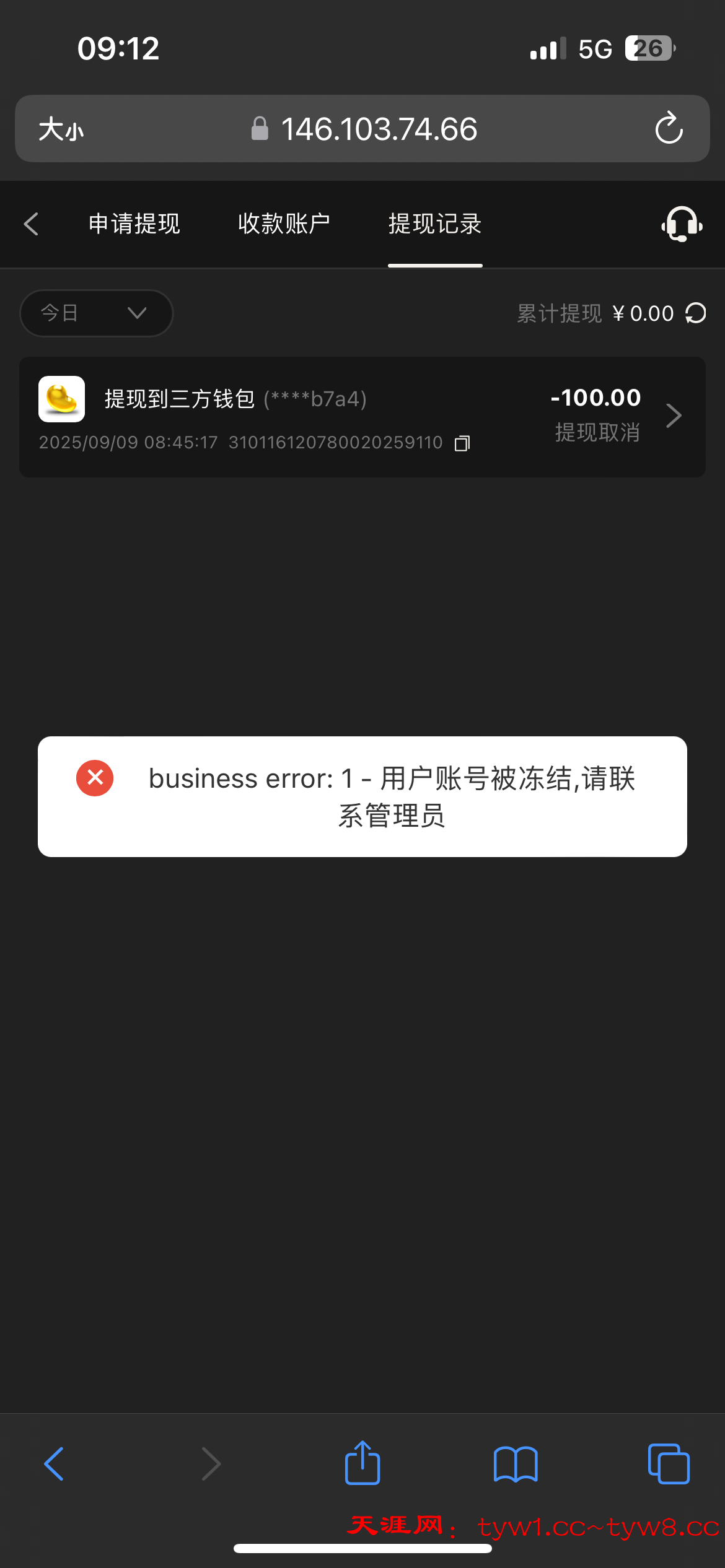725x1568 pixels.
Task: Go back using the header arrow
Action: click(x=31, y=224)
